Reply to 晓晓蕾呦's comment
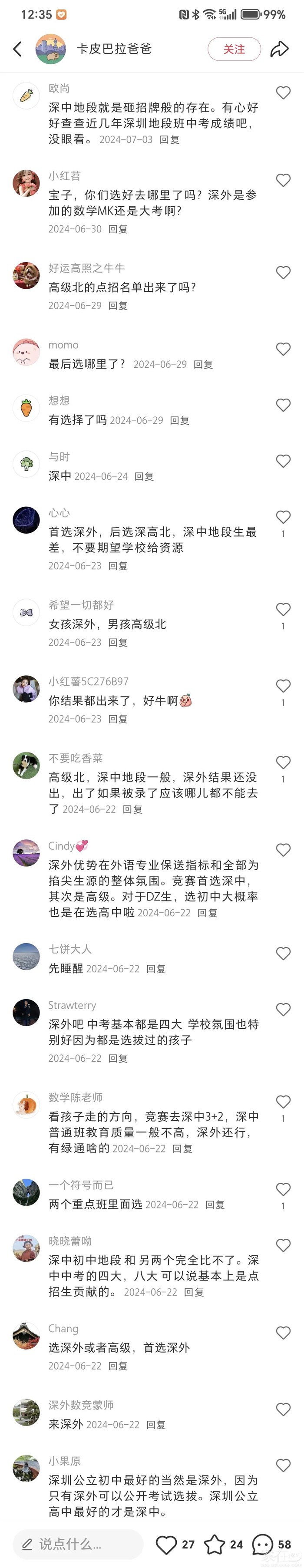Image resolution: width=304 pixels, height=1568 pixels. click(194, 1292)
